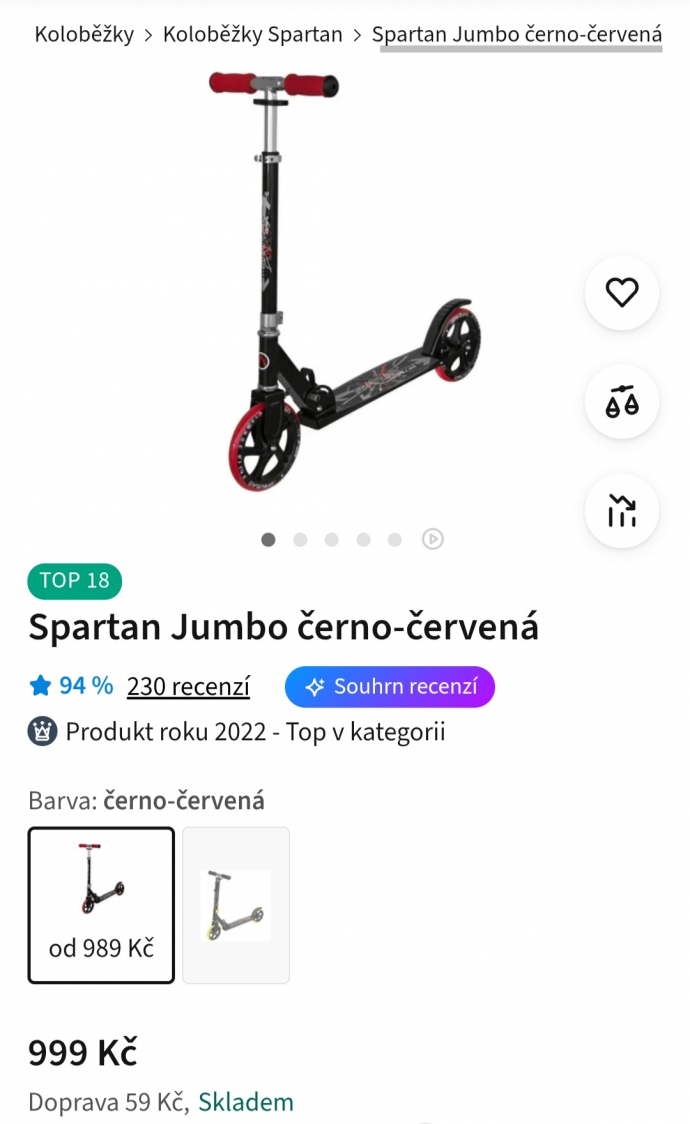The height and width of the screenshot is (1124, 690).
Task: Show Souhrn recenzí review summary
Action: click(390, 687)
